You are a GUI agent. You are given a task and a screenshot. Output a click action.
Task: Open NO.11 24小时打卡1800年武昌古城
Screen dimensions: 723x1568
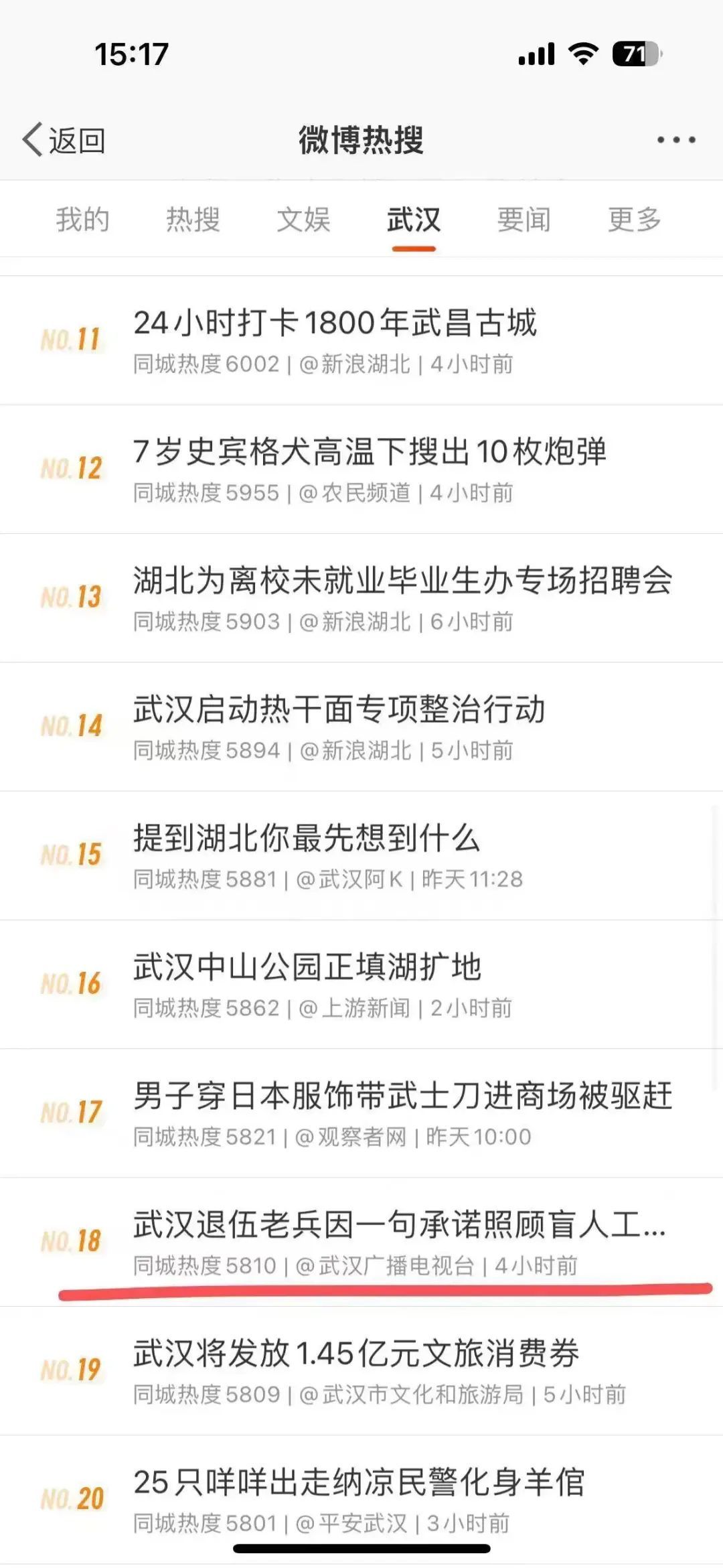pos(361,340)
